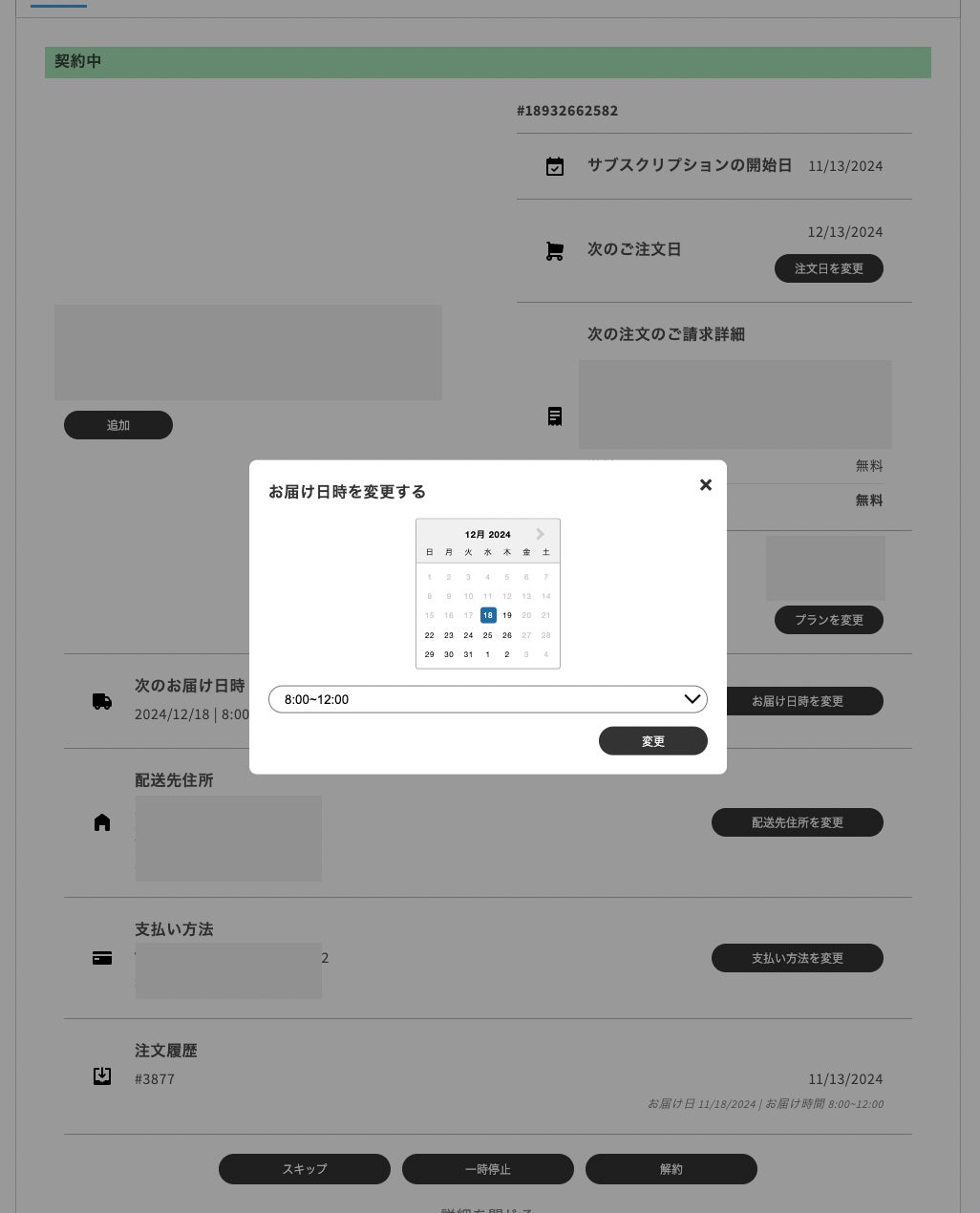The height and width of the screenshot is (1213, 980).
Task: Go to next month in calendar
Action: [540, 534]
